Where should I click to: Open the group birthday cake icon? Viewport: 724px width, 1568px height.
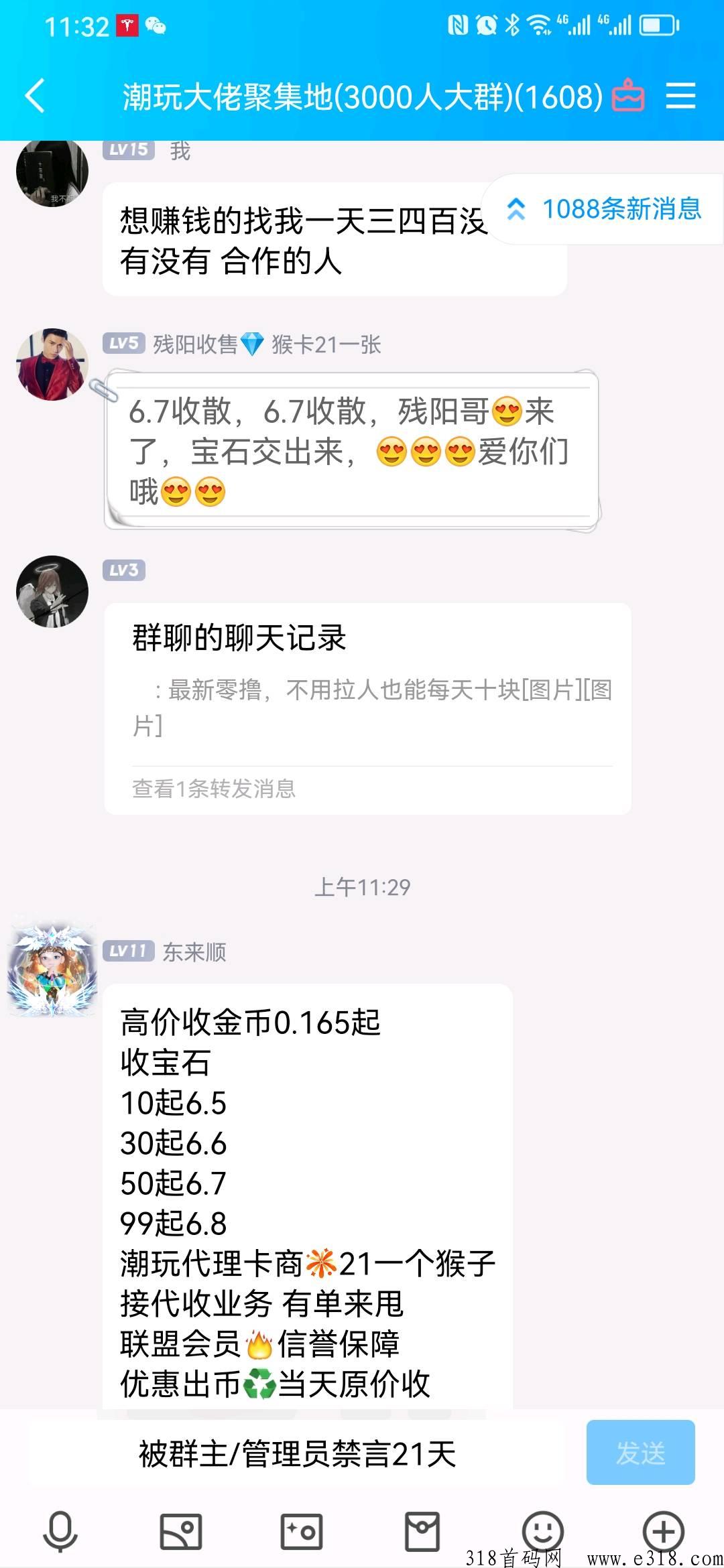(x=628, y=96)
